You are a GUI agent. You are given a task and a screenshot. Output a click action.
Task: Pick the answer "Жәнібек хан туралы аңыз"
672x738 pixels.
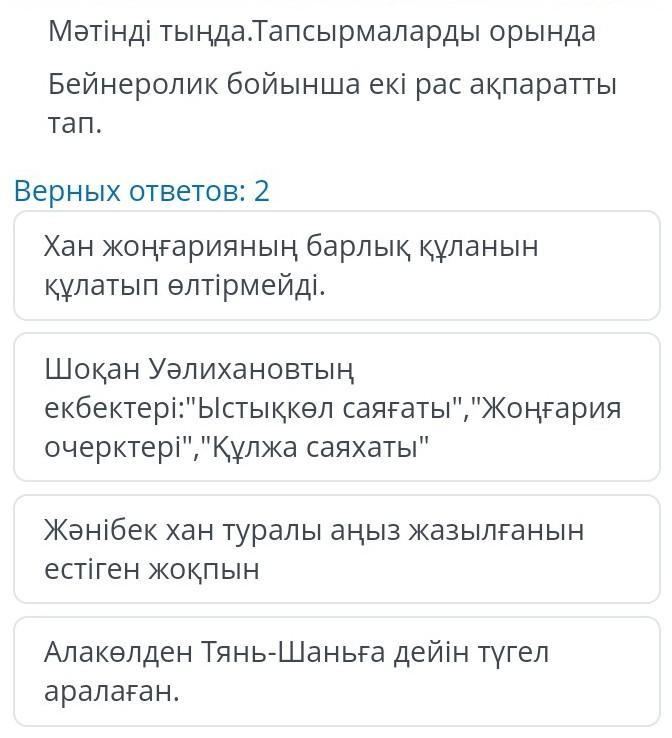coord(336,549)
